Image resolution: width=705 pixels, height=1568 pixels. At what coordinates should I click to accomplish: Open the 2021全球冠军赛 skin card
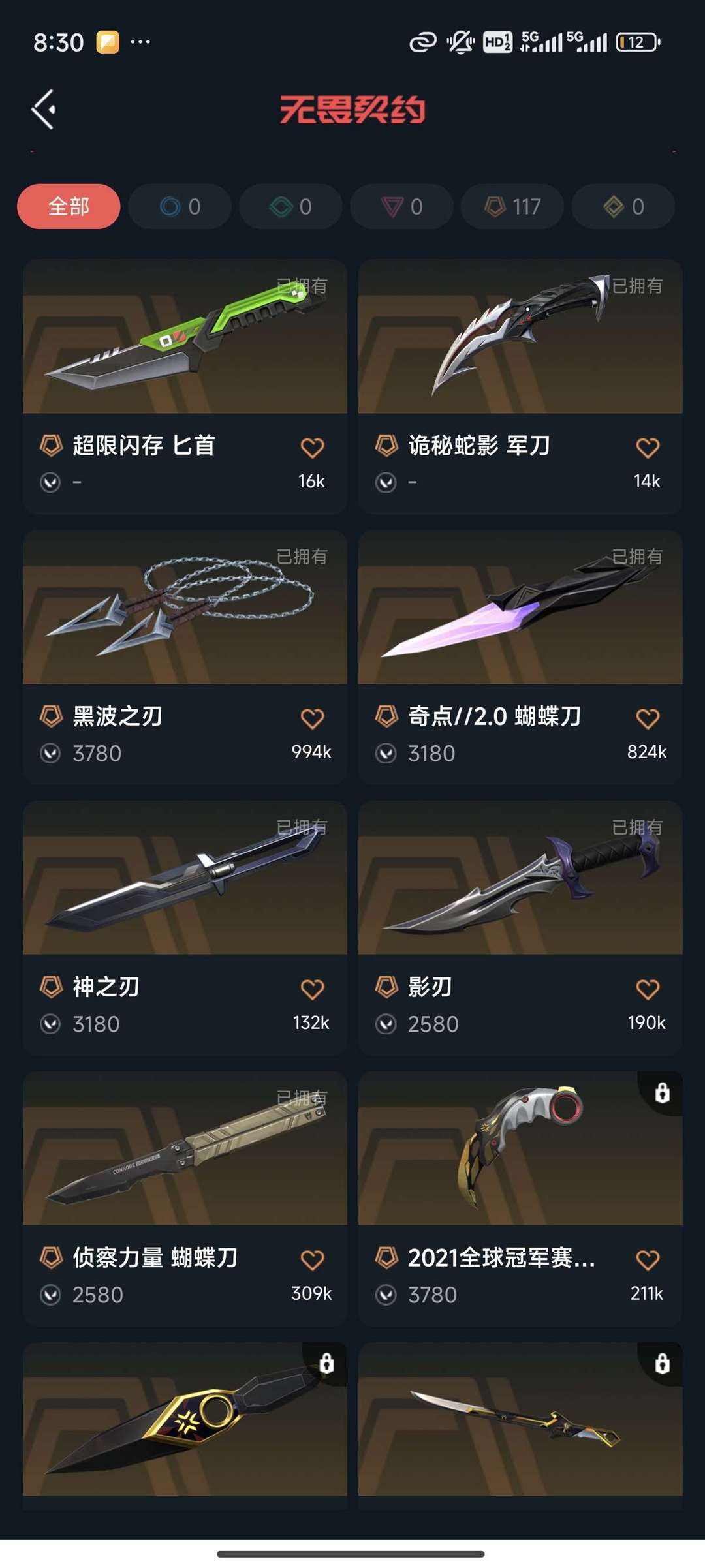pos(520,1199)
